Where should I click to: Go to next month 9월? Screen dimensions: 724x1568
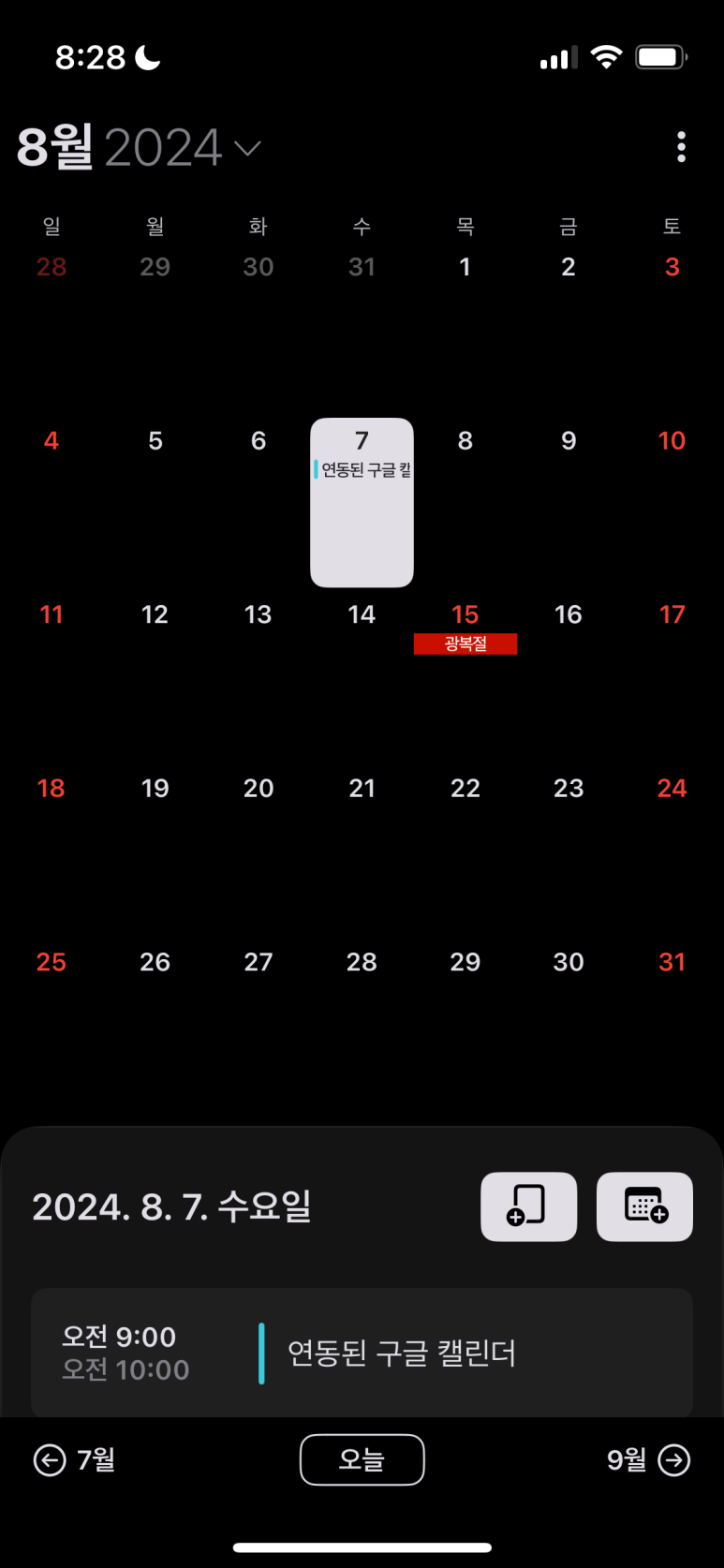point(649,1459)
